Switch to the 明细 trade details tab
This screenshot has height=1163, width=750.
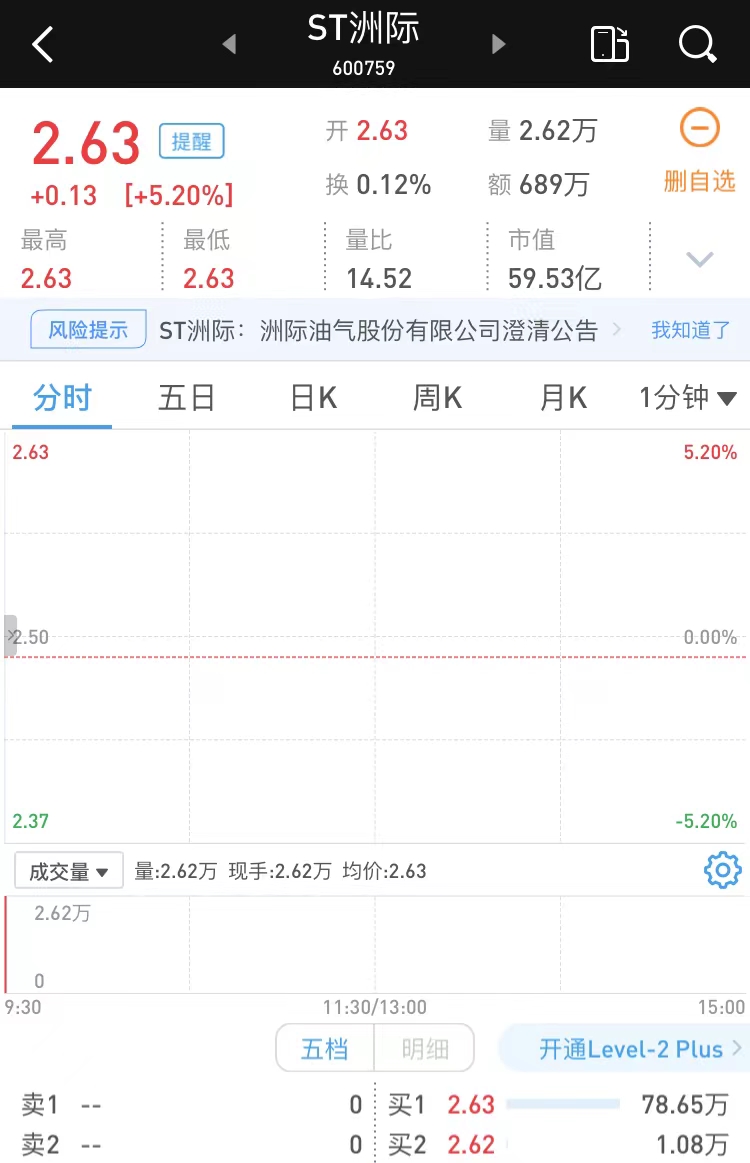pyautogui.click(x=424, y=1049)
